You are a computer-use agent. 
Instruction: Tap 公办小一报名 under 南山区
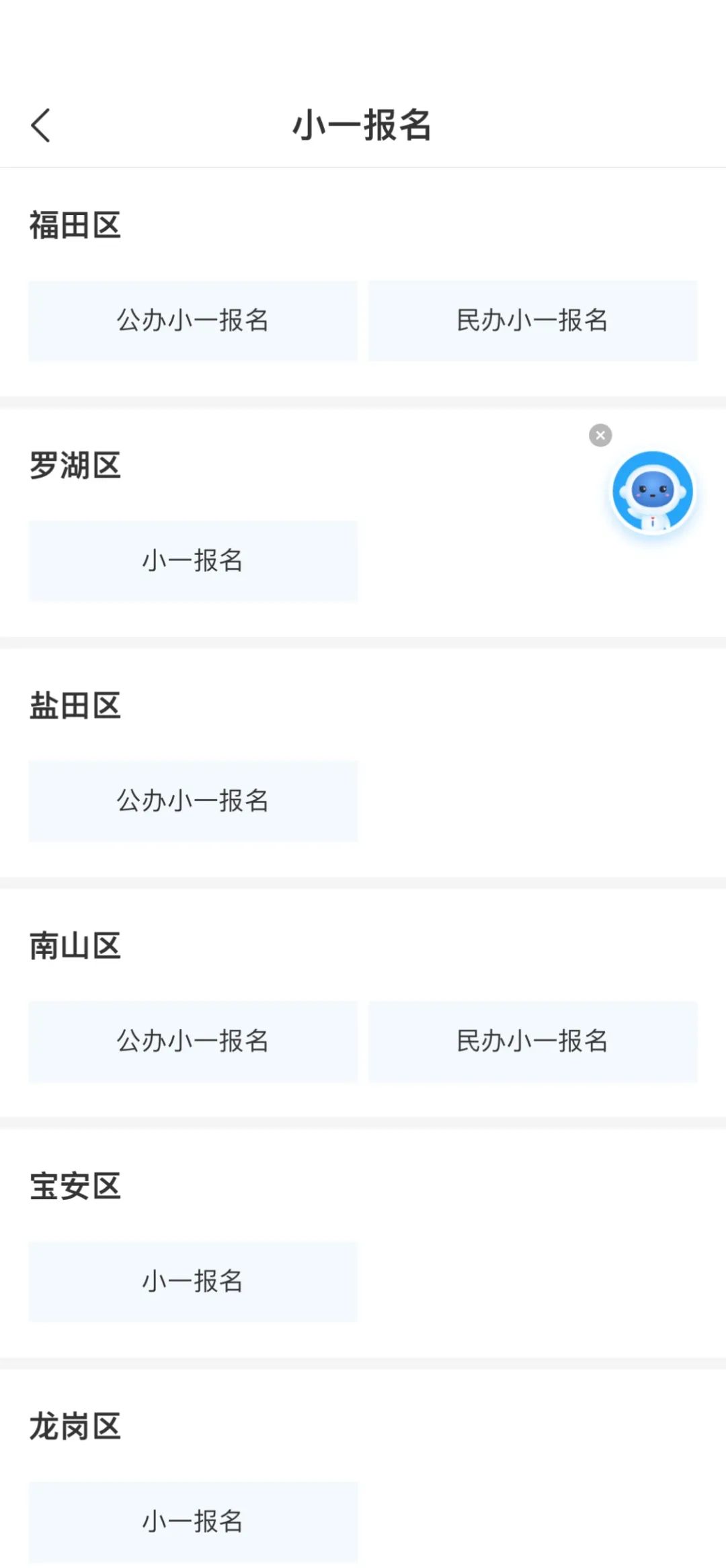click(x=193, y=1042)
